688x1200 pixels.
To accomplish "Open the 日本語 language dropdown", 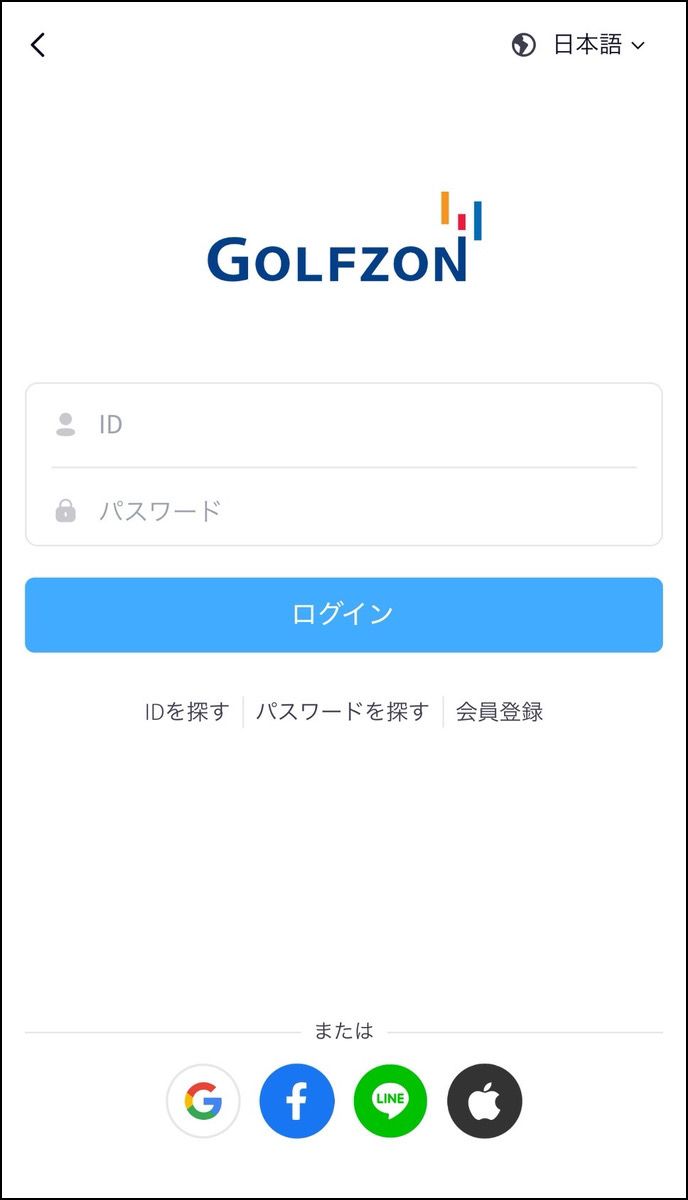I will (580, 45).
